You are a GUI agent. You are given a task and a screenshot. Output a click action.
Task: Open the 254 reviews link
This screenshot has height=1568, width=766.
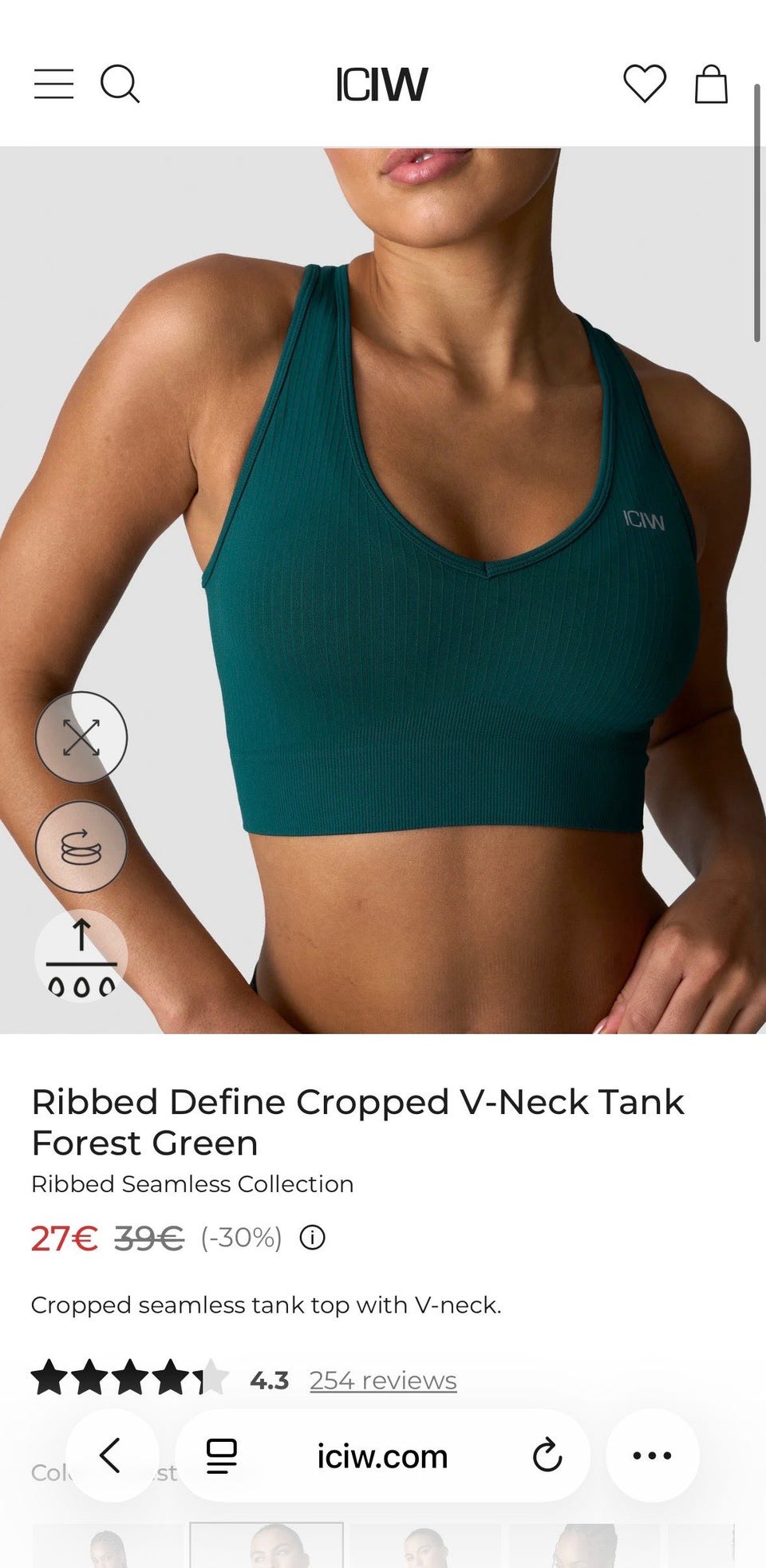point(383,1380)
